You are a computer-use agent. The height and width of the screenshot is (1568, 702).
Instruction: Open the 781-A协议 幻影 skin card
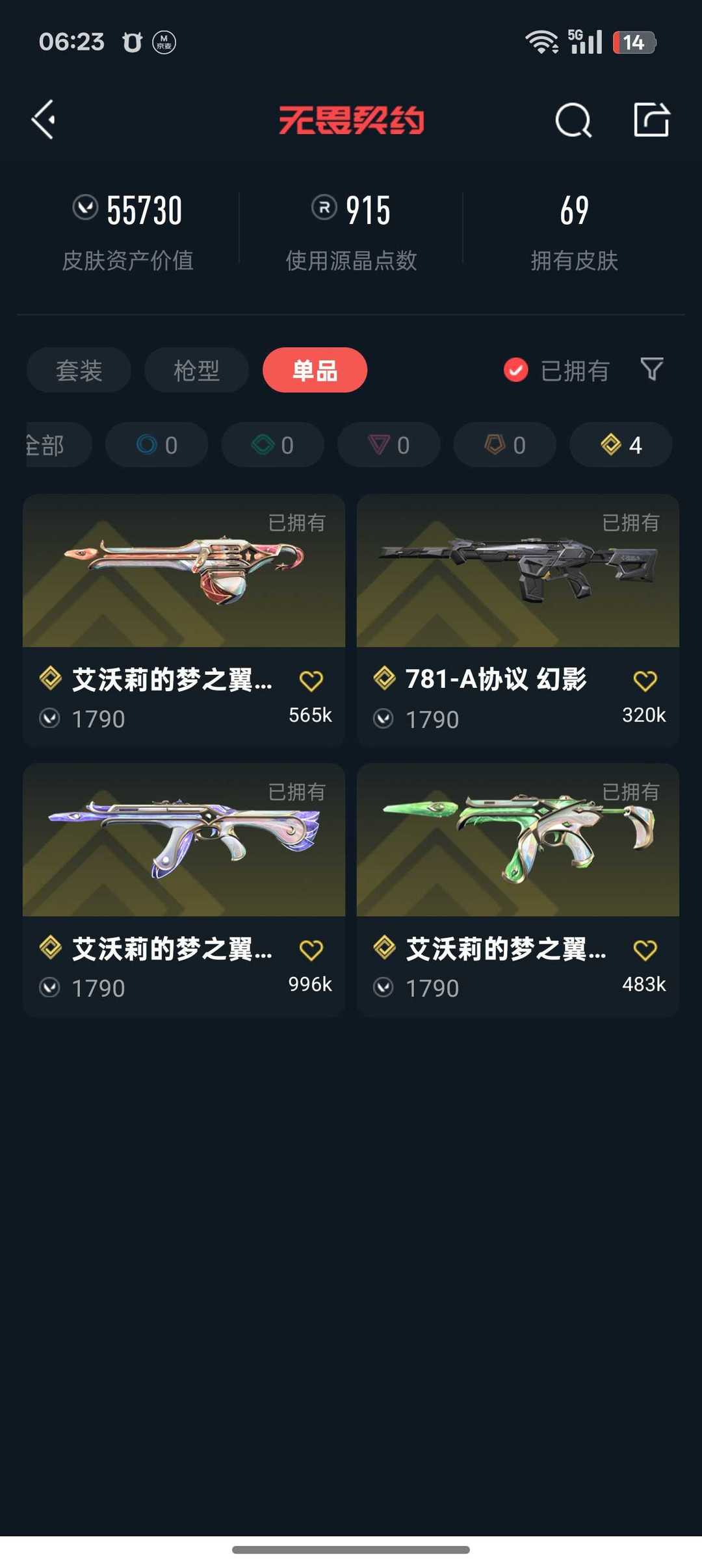coord(518,620)
